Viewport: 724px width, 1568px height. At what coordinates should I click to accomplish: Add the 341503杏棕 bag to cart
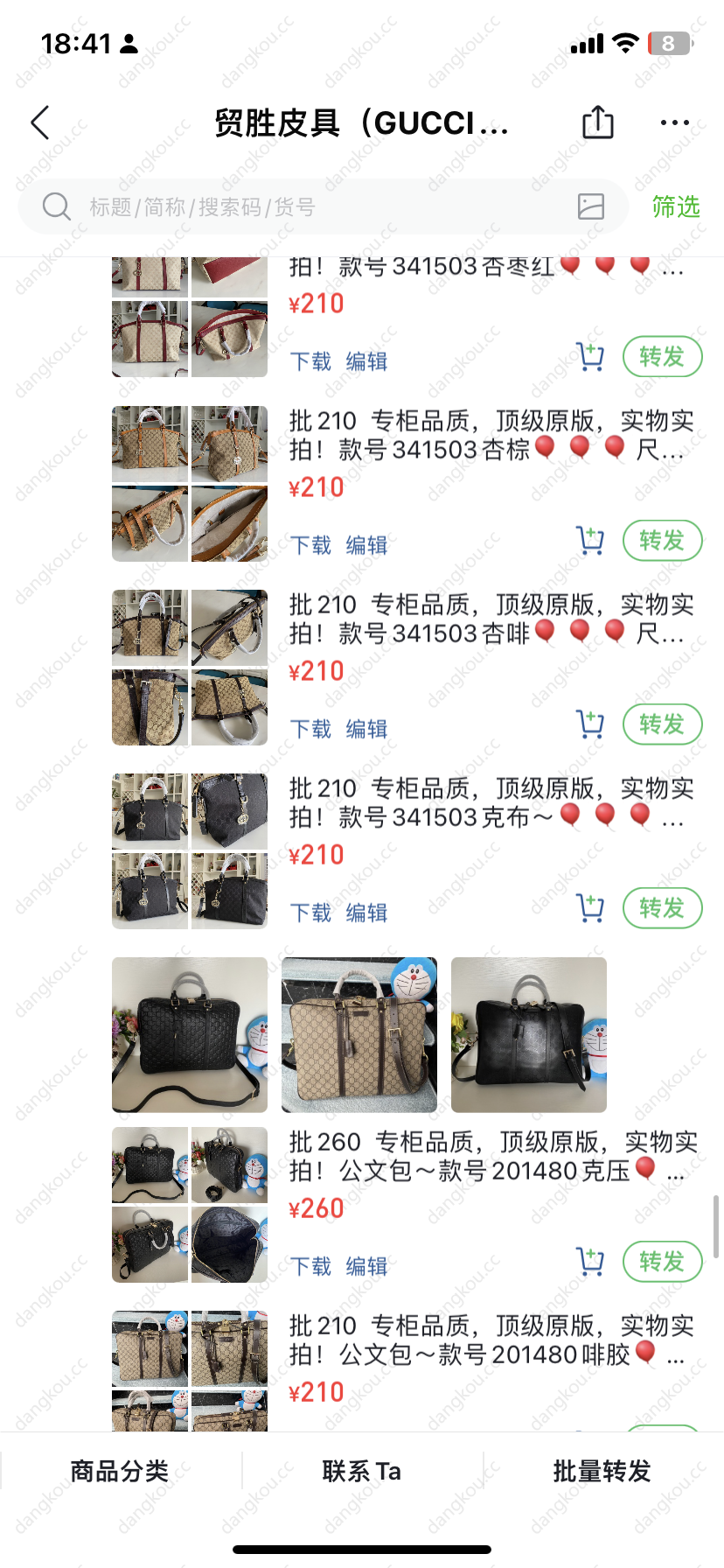pos(590,541)
